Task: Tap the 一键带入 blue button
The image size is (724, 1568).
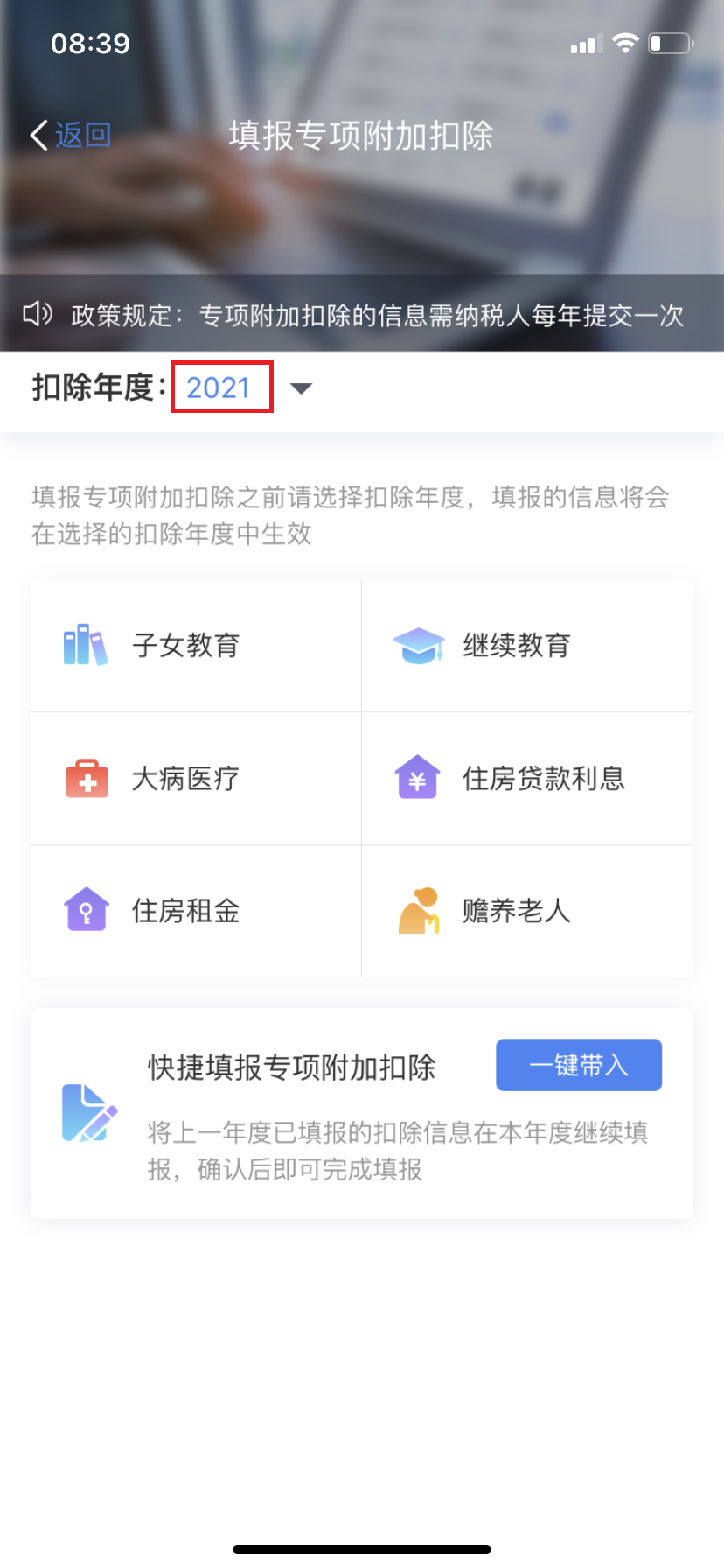Action: 579,1064
